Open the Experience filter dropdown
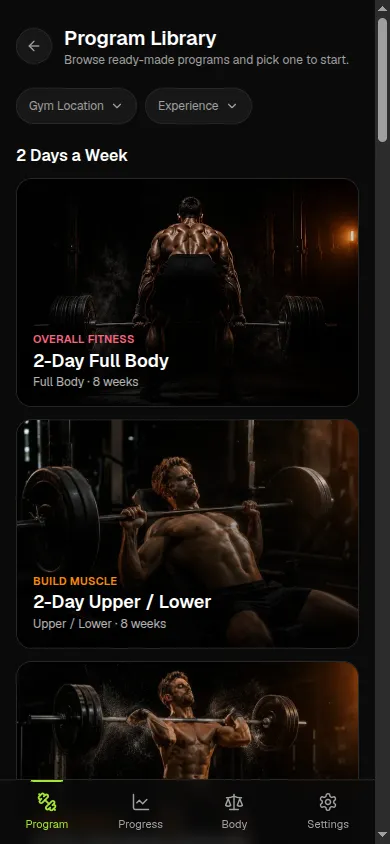Viewport: 390px width, 844px height. pos(198,106)
